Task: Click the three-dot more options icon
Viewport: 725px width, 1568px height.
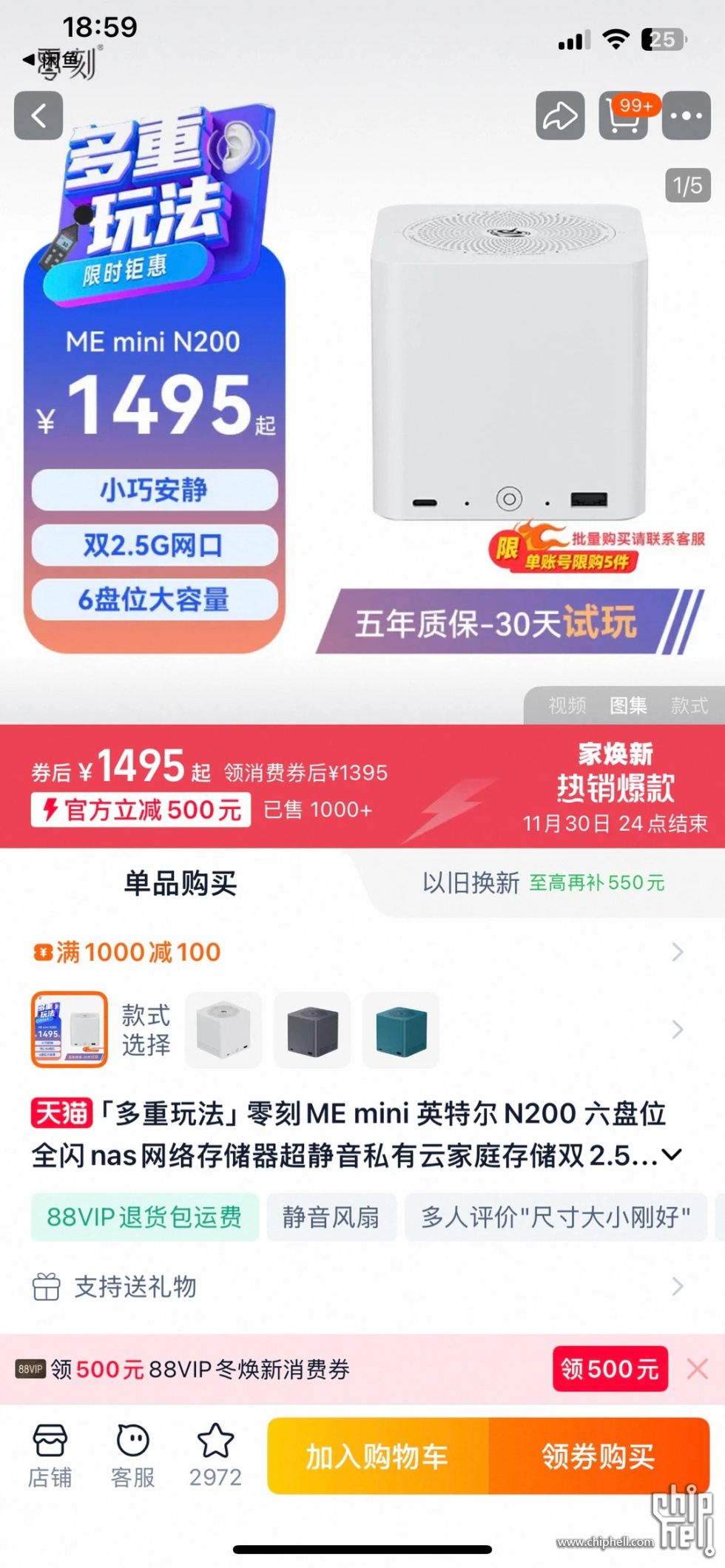Action: tap(686, 116)
